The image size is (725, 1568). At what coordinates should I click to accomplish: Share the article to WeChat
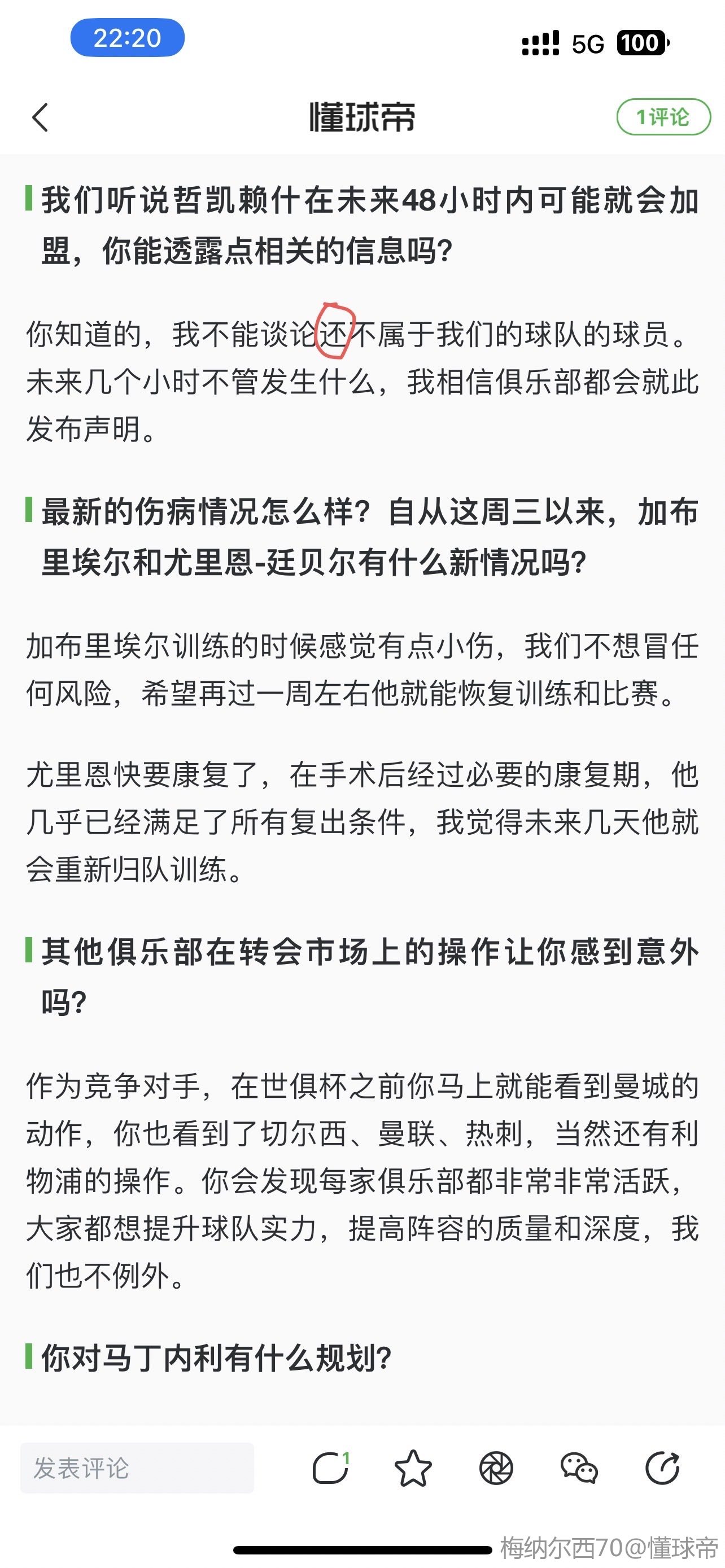(x=579, y=1468)
